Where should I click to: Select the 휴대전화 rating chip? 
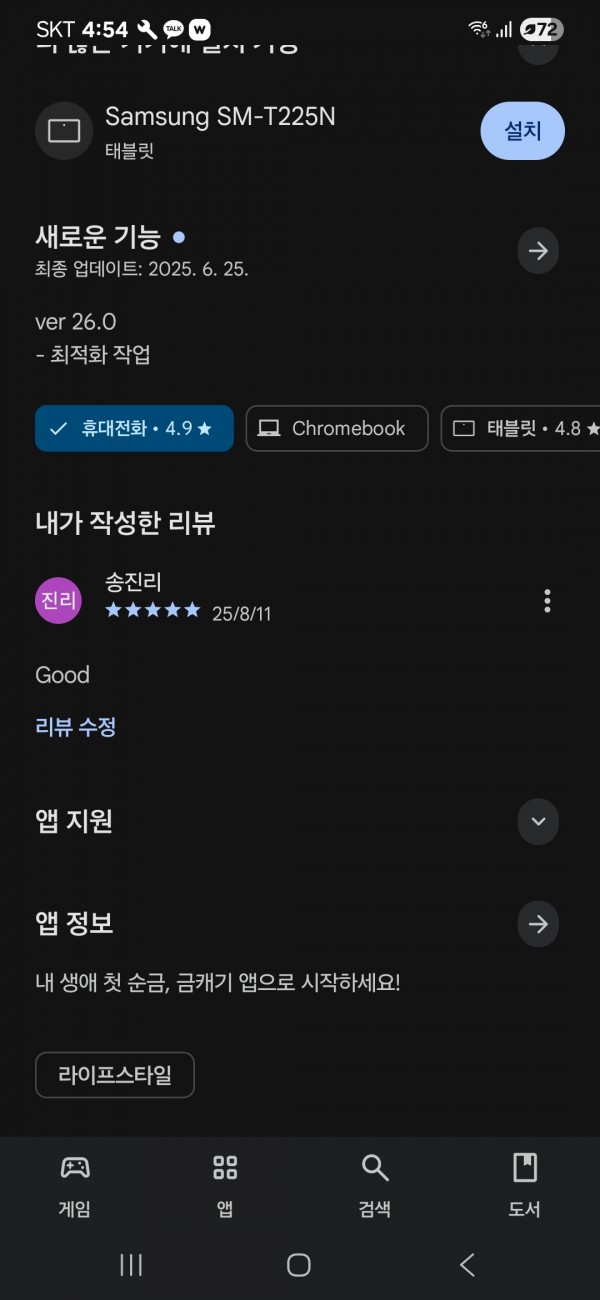(134, 428)
